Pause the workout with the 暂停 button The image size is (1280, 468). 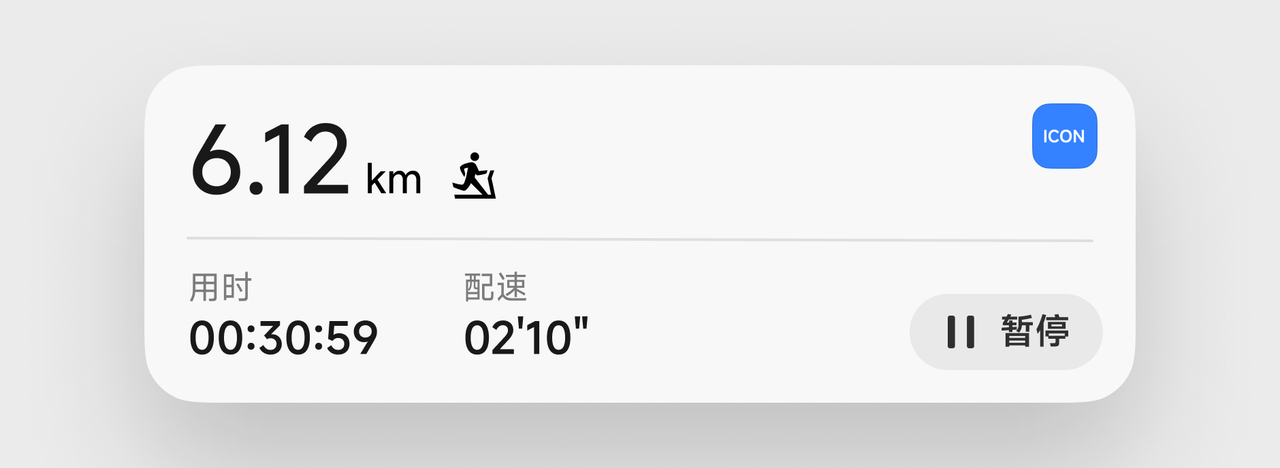point(1005,331)
